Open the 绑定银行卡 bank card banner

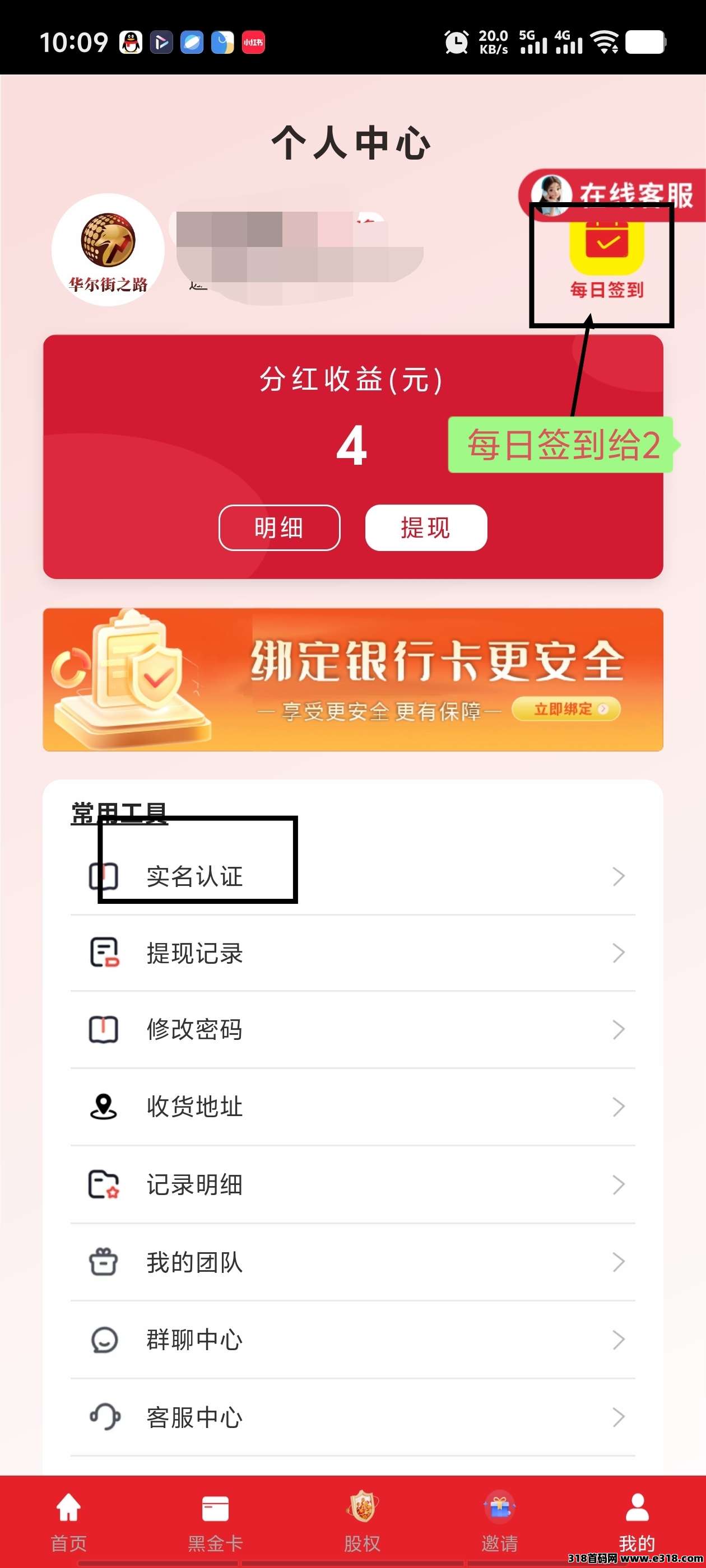point(352,679)
